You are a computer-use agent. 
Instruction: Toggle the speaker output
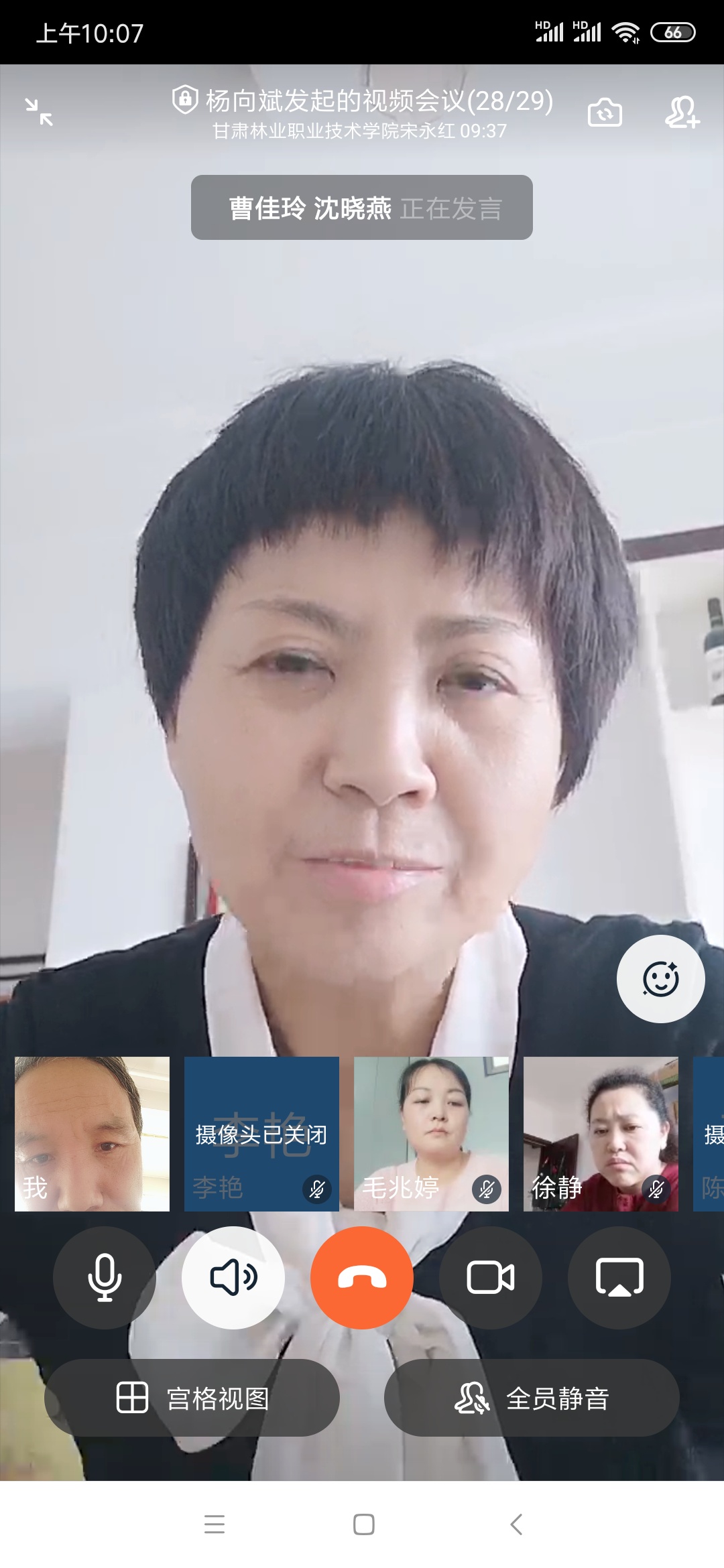point(233,1278)
